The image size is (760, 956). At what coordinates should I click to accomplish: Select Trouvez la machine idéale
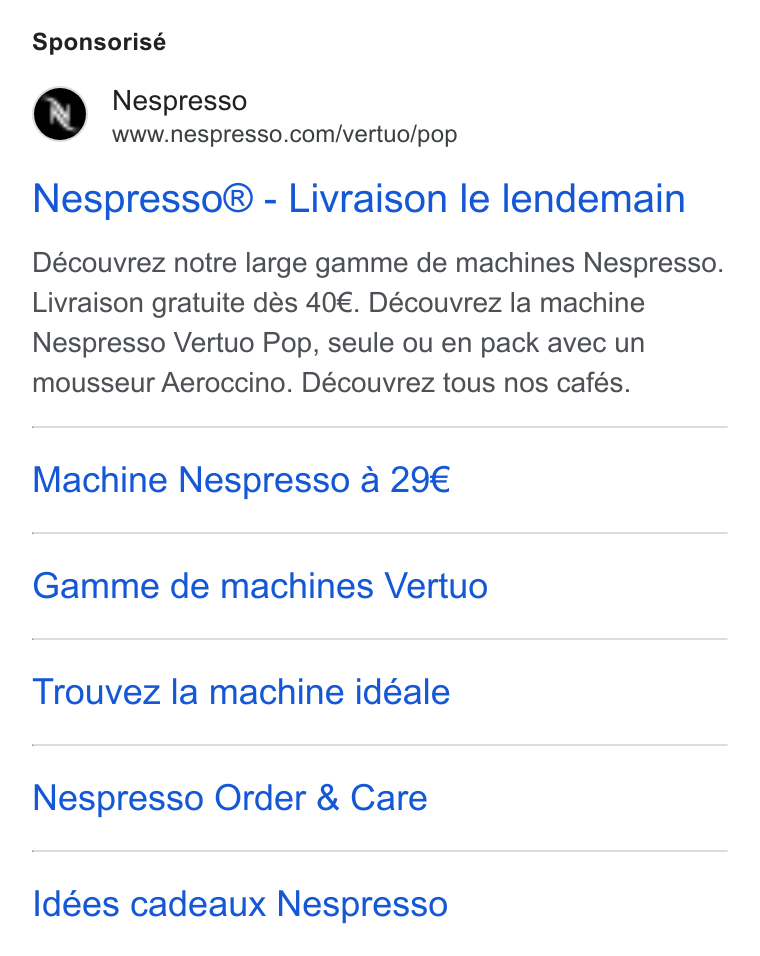pyautogui.click(x=241, y=692)
